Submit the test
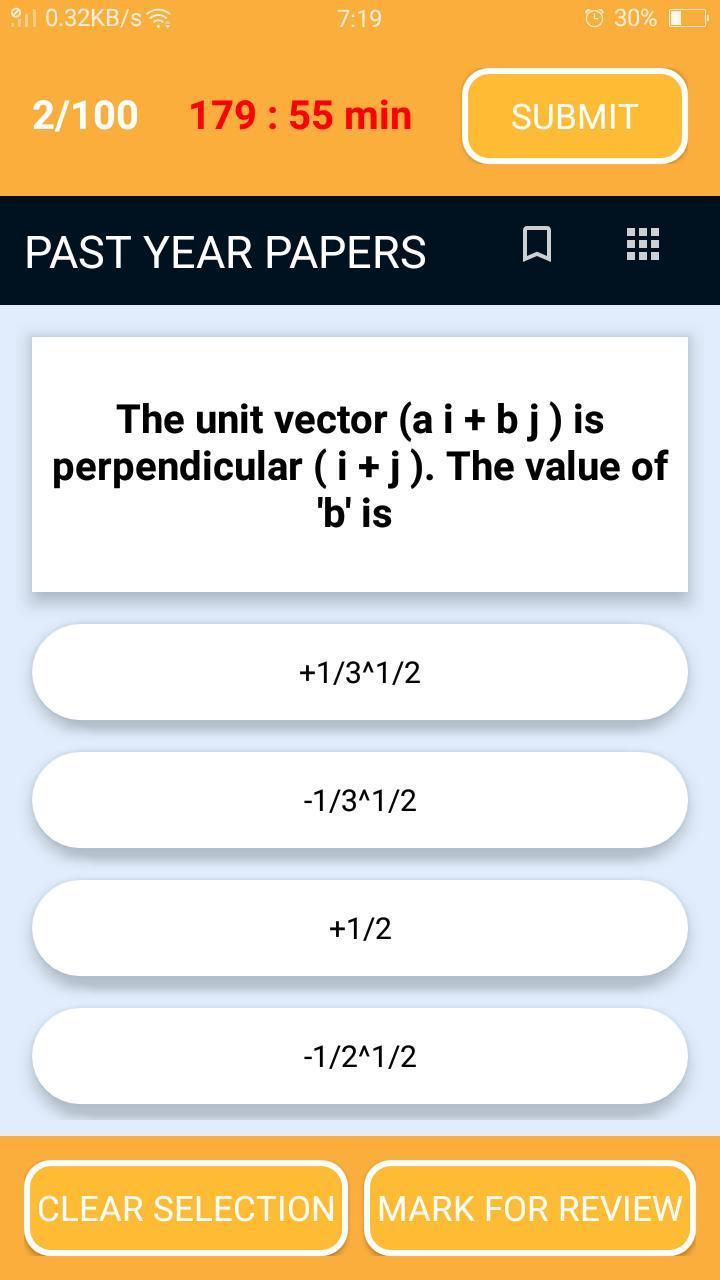This screenshot has height=1280, width=720. (x=573, y=116)
